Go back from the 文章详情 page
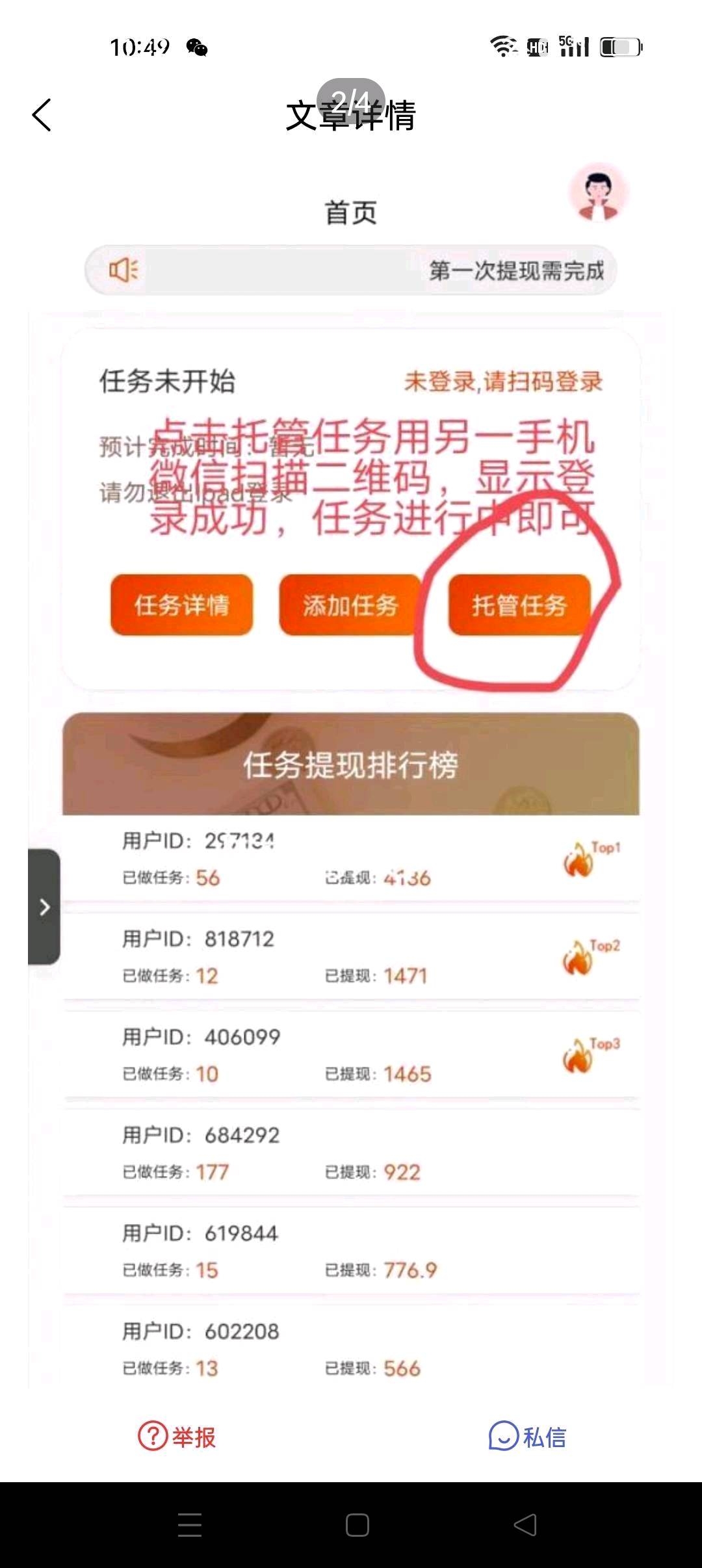702x1568 pixels. 42,116
